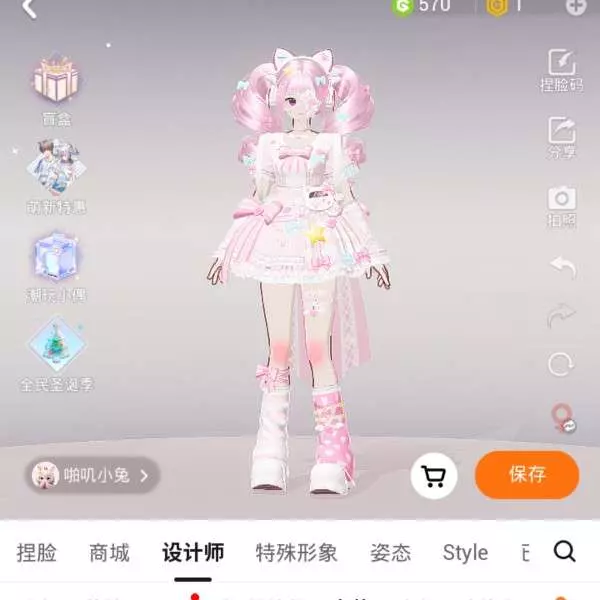Redo the outfit change
Viewport: 600px width, 600px height.
coord(563,317)
